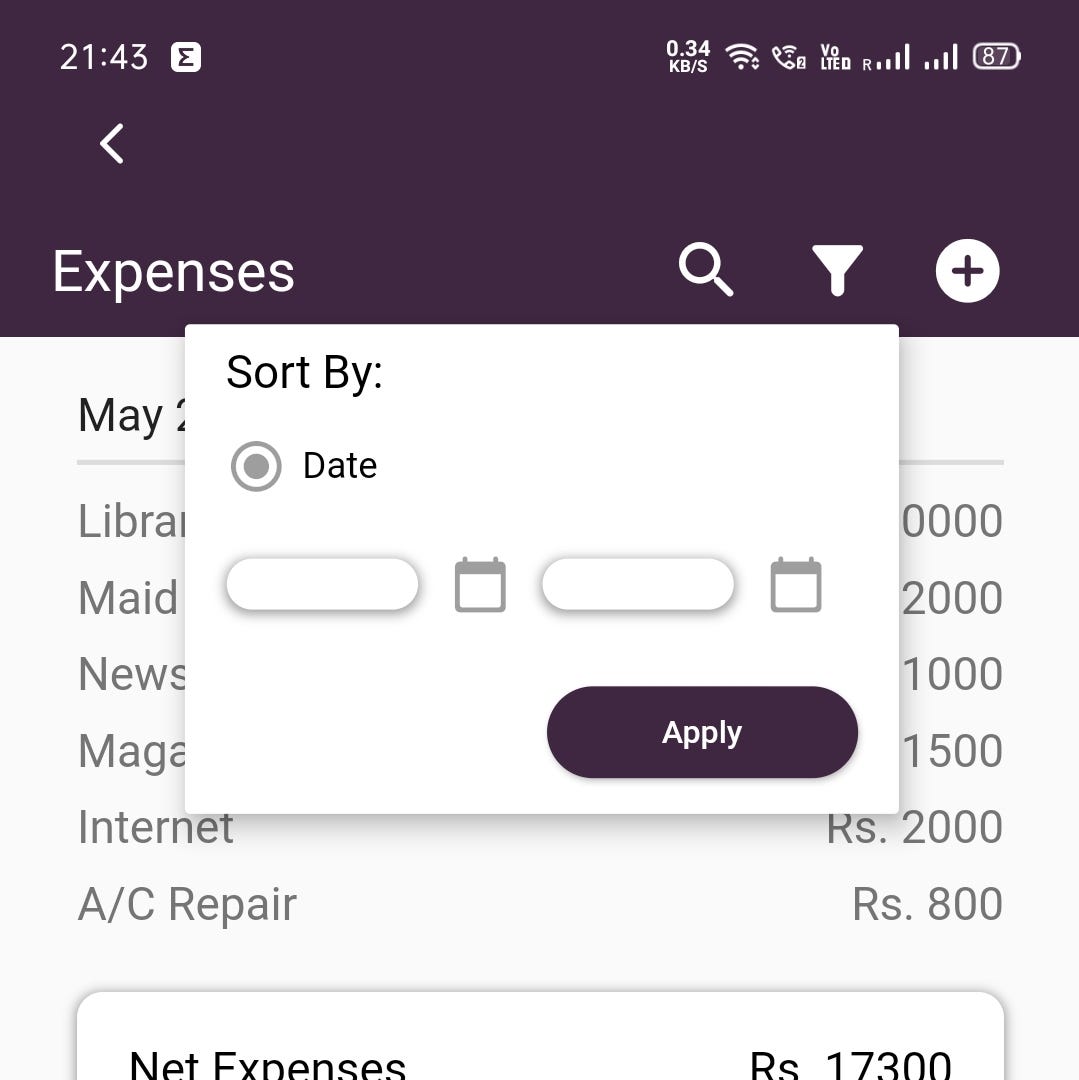
Task: Click the filter funnel icon
Action: click(838, 269)
